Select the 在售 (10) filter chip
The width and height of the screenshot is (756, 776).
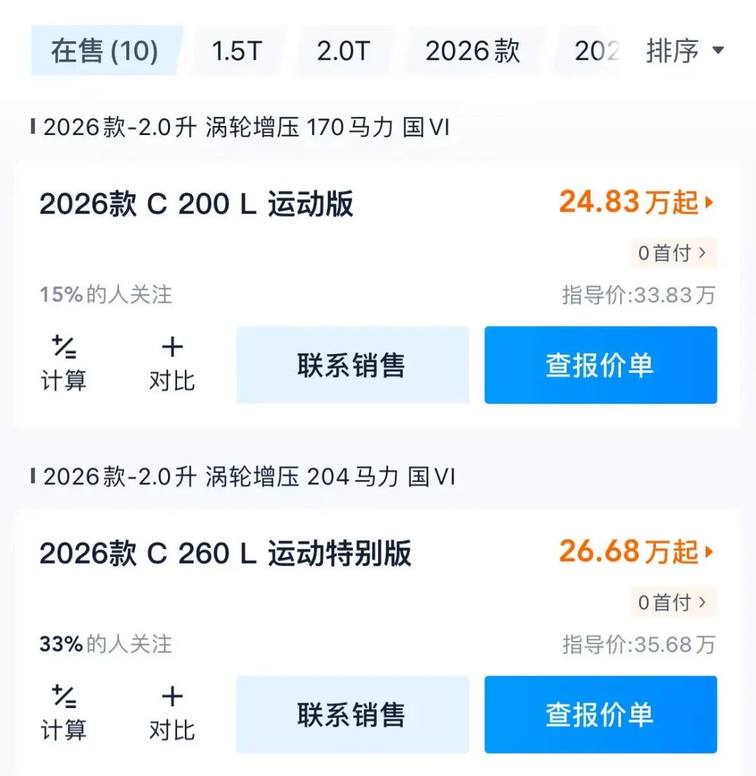coord(105,51)
